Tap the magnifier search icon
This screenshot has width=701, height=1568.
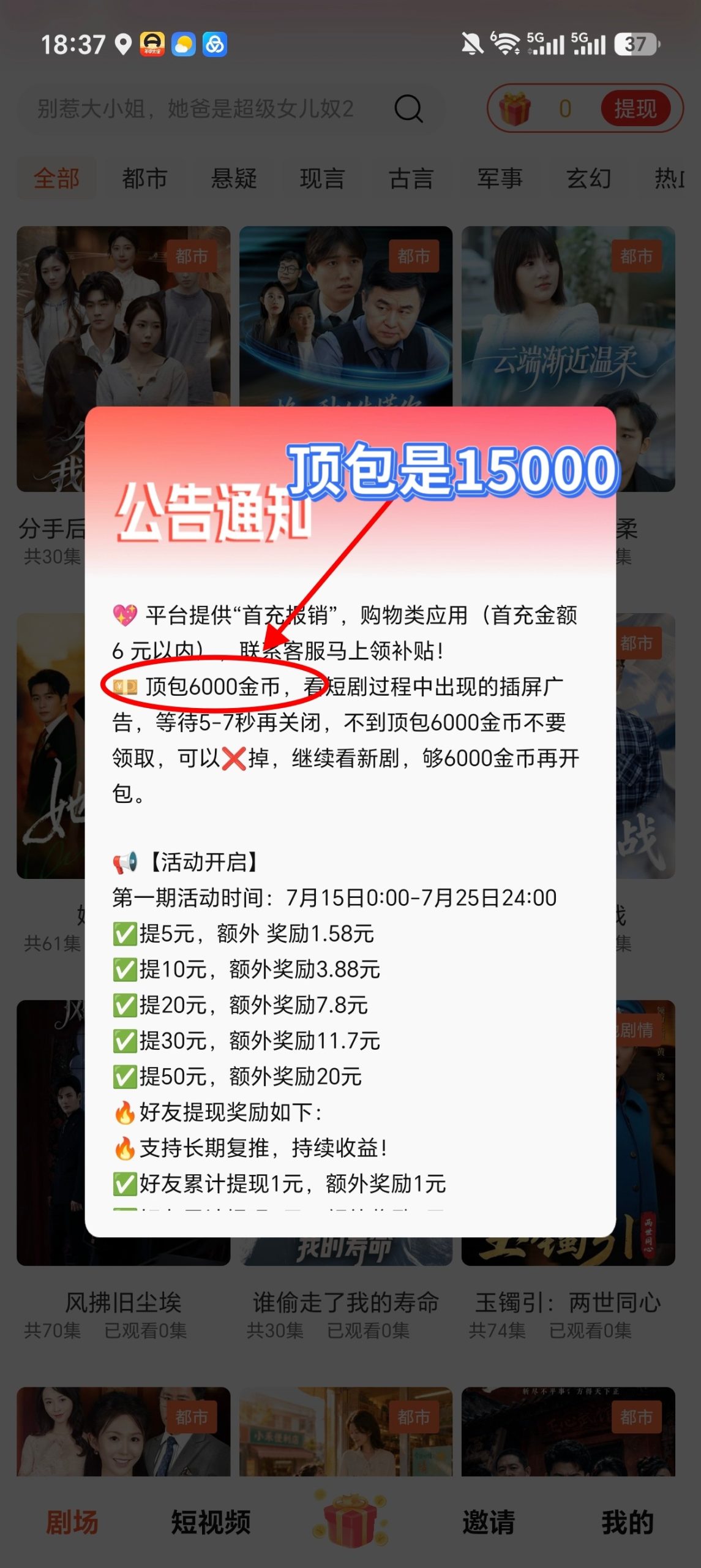pyautogui.click(x=408, y=110)
